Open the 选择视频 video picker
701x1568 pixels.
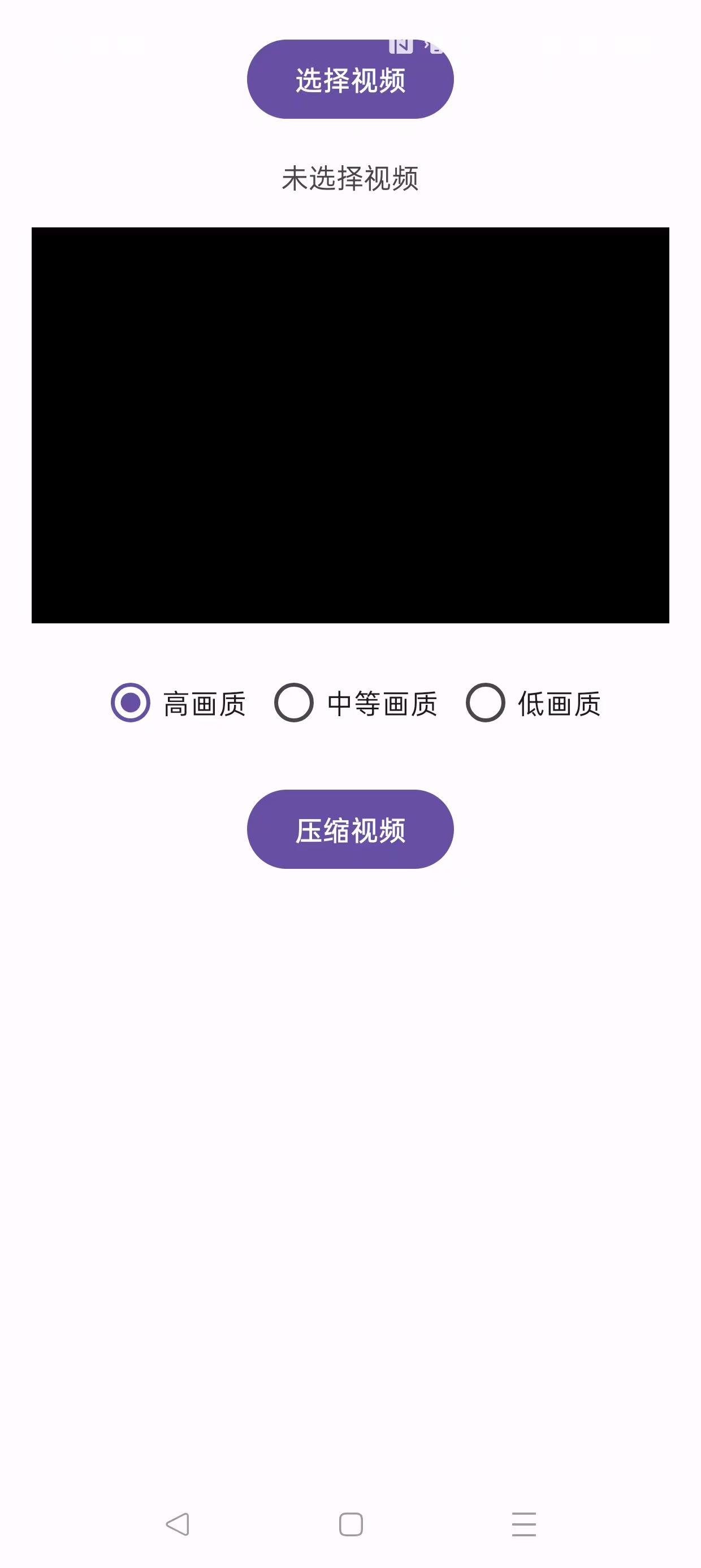[x=350, y=79]
